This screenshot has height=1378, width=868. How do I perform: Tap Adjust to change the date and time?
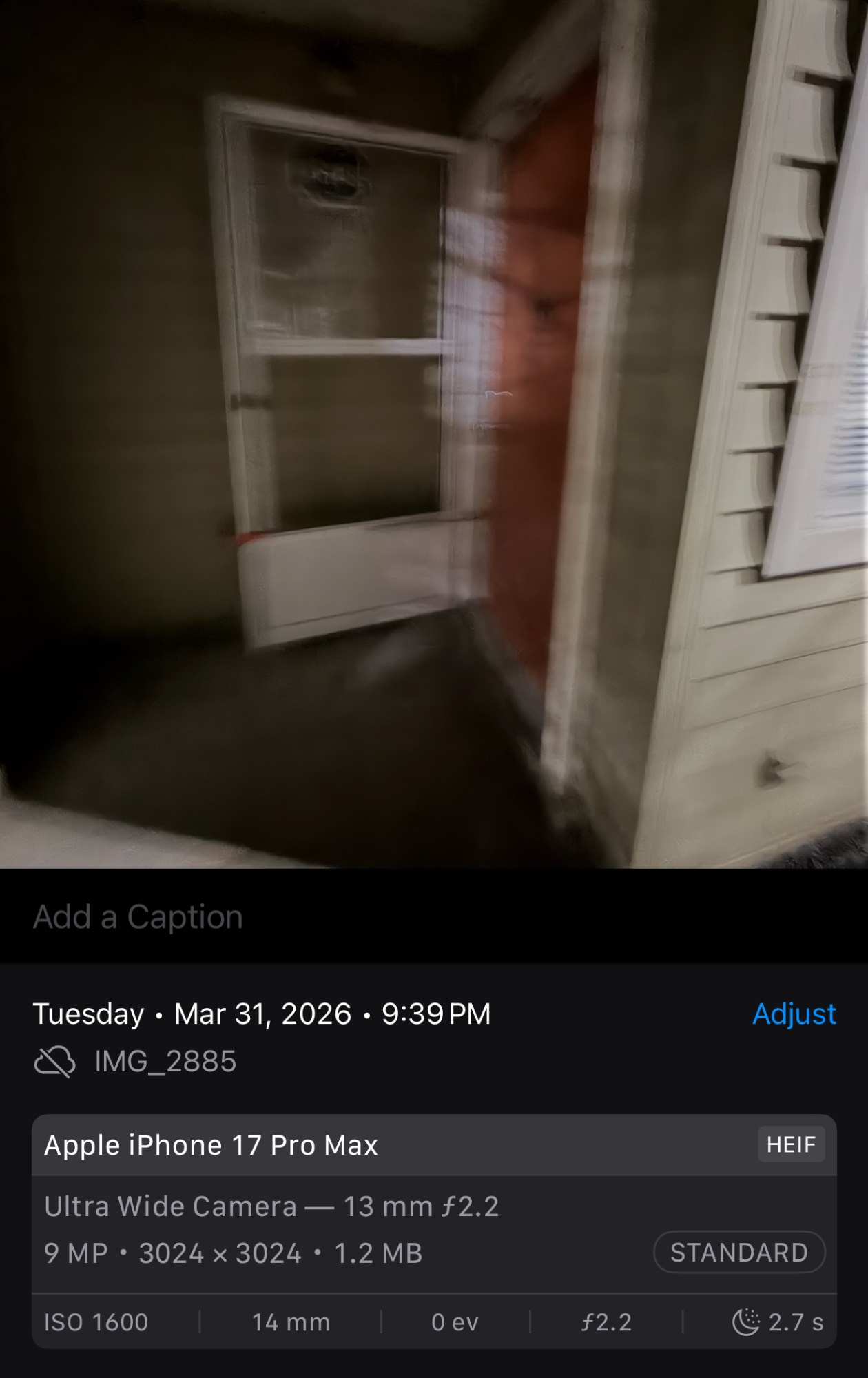pos(794,1014)
